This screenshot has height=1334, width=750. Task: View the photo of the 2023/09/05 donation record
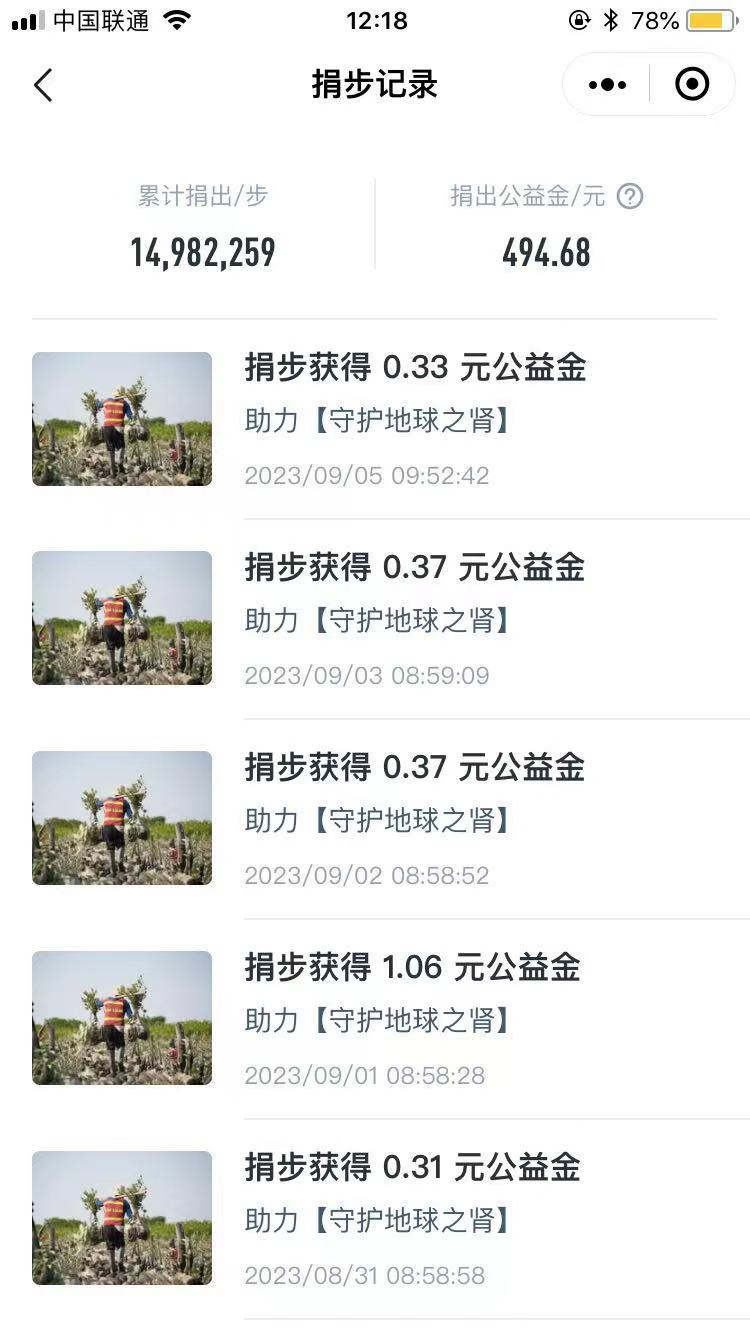121,418
